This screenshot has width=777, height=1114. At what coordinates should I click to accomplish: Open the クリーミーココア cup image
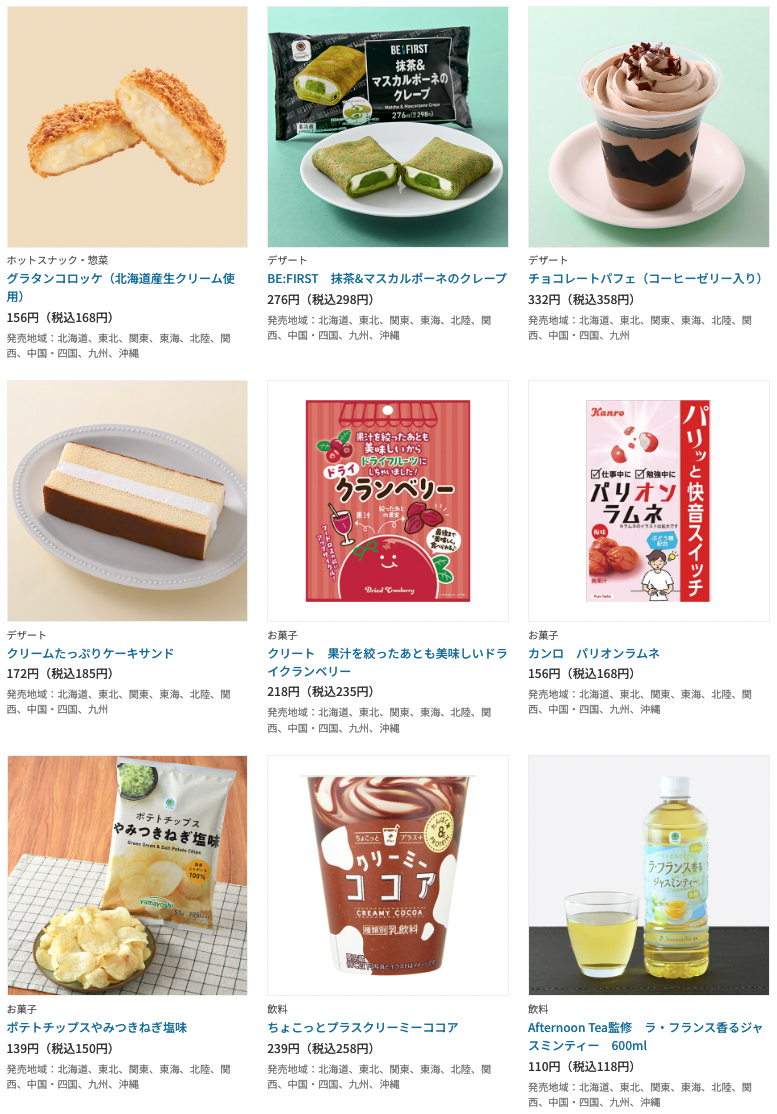[387, 875]
